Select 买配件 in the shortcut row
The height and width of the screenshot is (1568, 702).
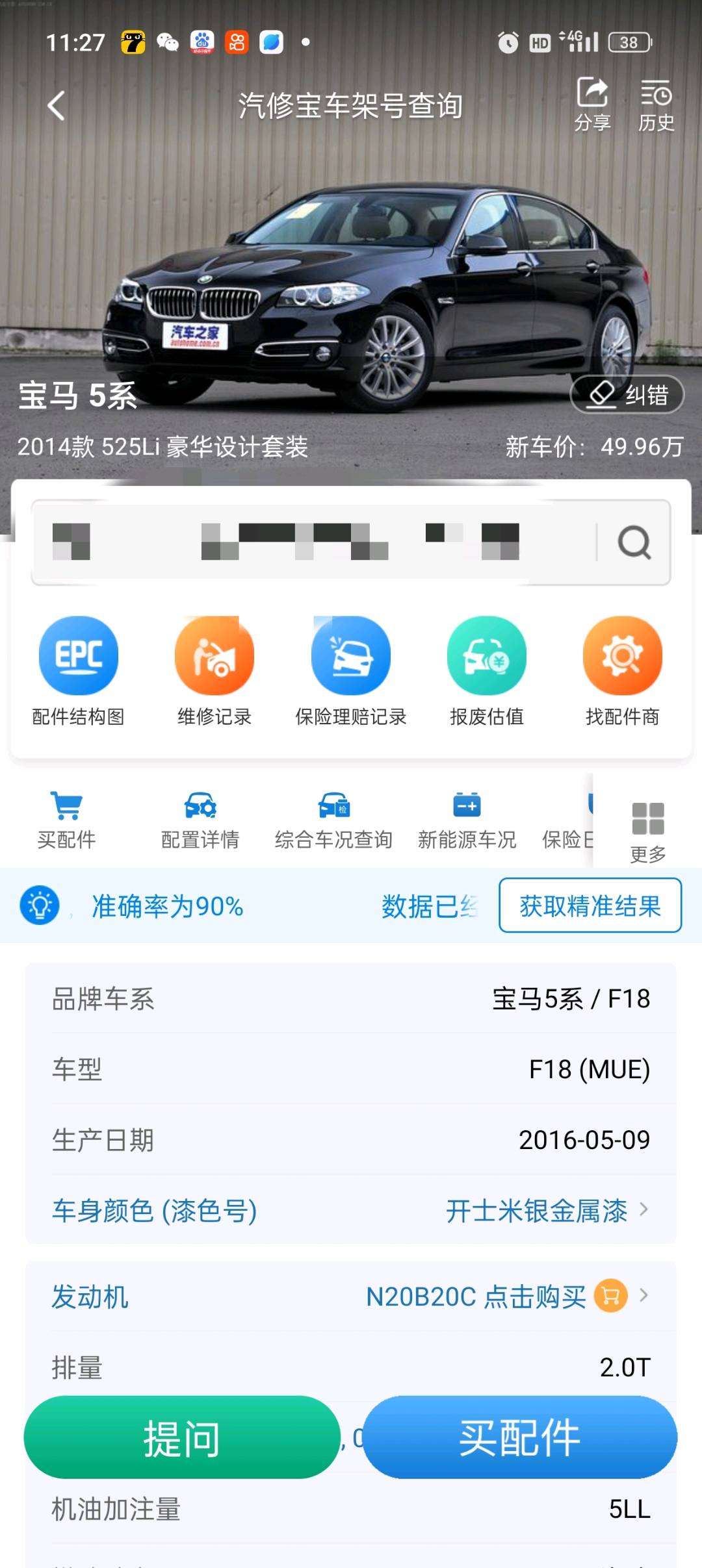click(66, 820)
